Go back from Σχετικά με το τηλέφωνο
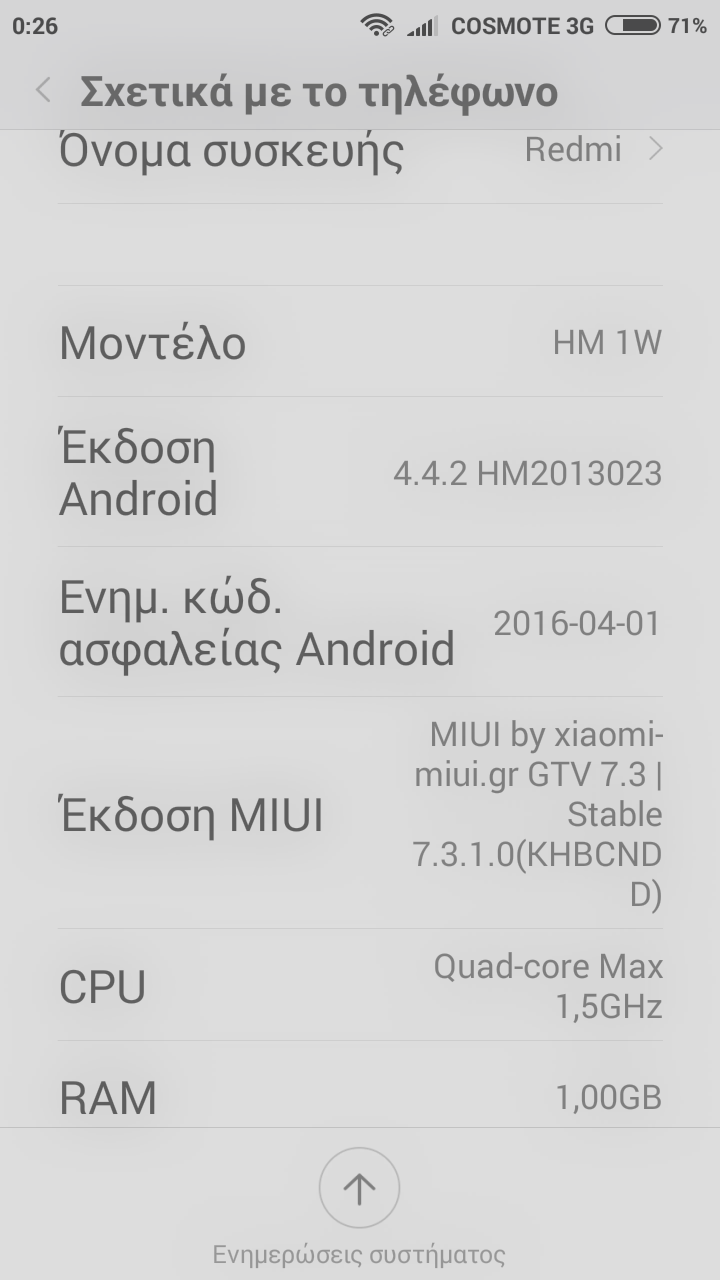The width and height of the screenshot is (720, 1280). (x=43, y=91)
